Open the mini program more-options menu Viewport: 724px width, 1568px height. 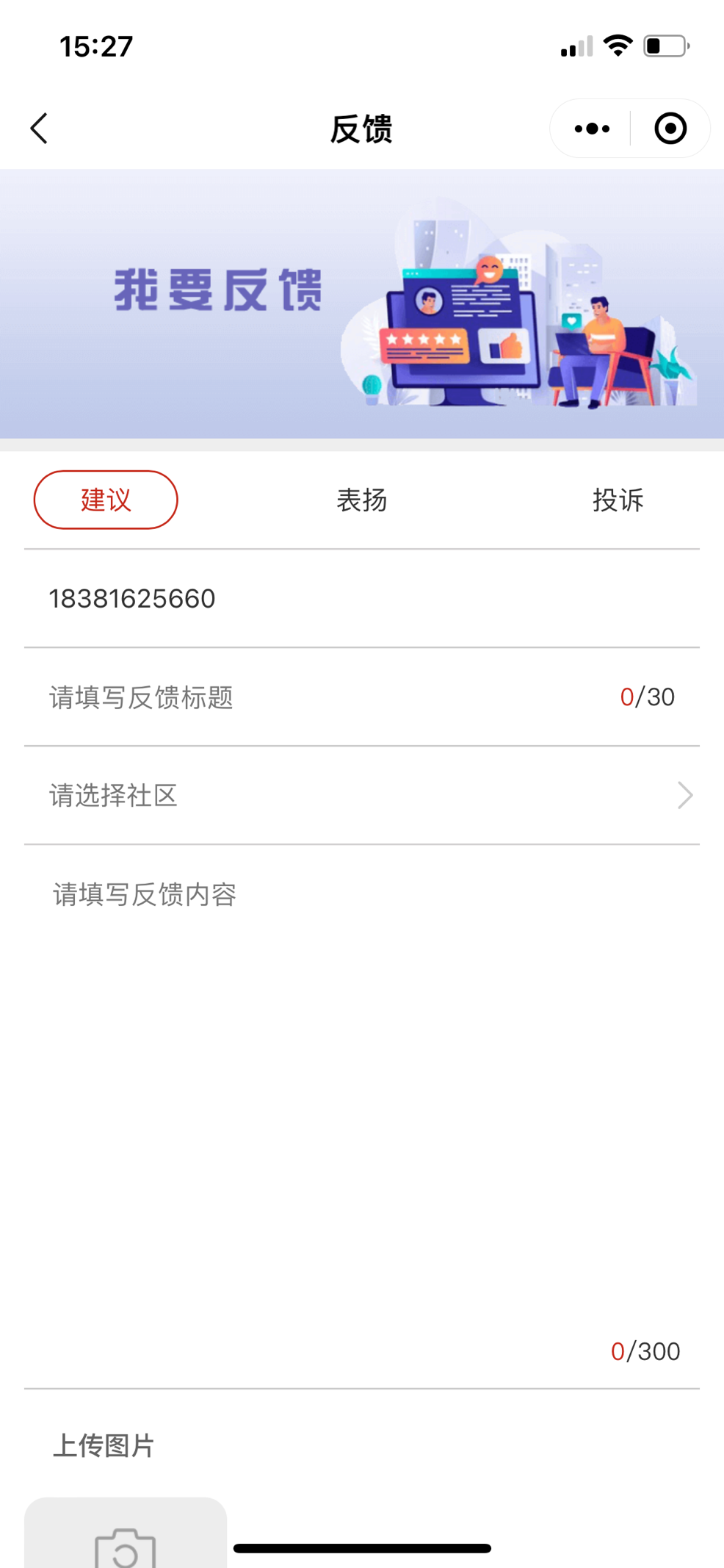tap(592, 129)
